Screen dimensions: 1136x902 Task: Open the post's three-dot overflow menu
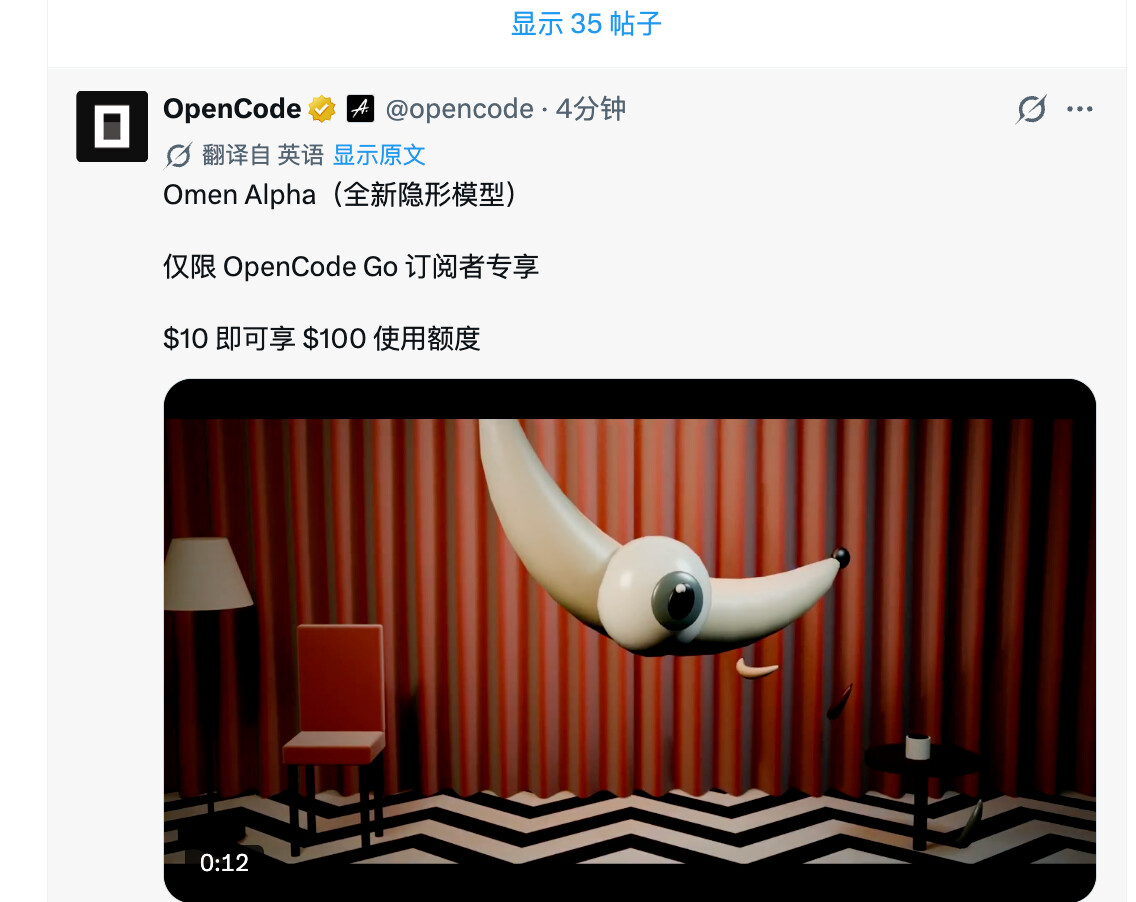1079,109
